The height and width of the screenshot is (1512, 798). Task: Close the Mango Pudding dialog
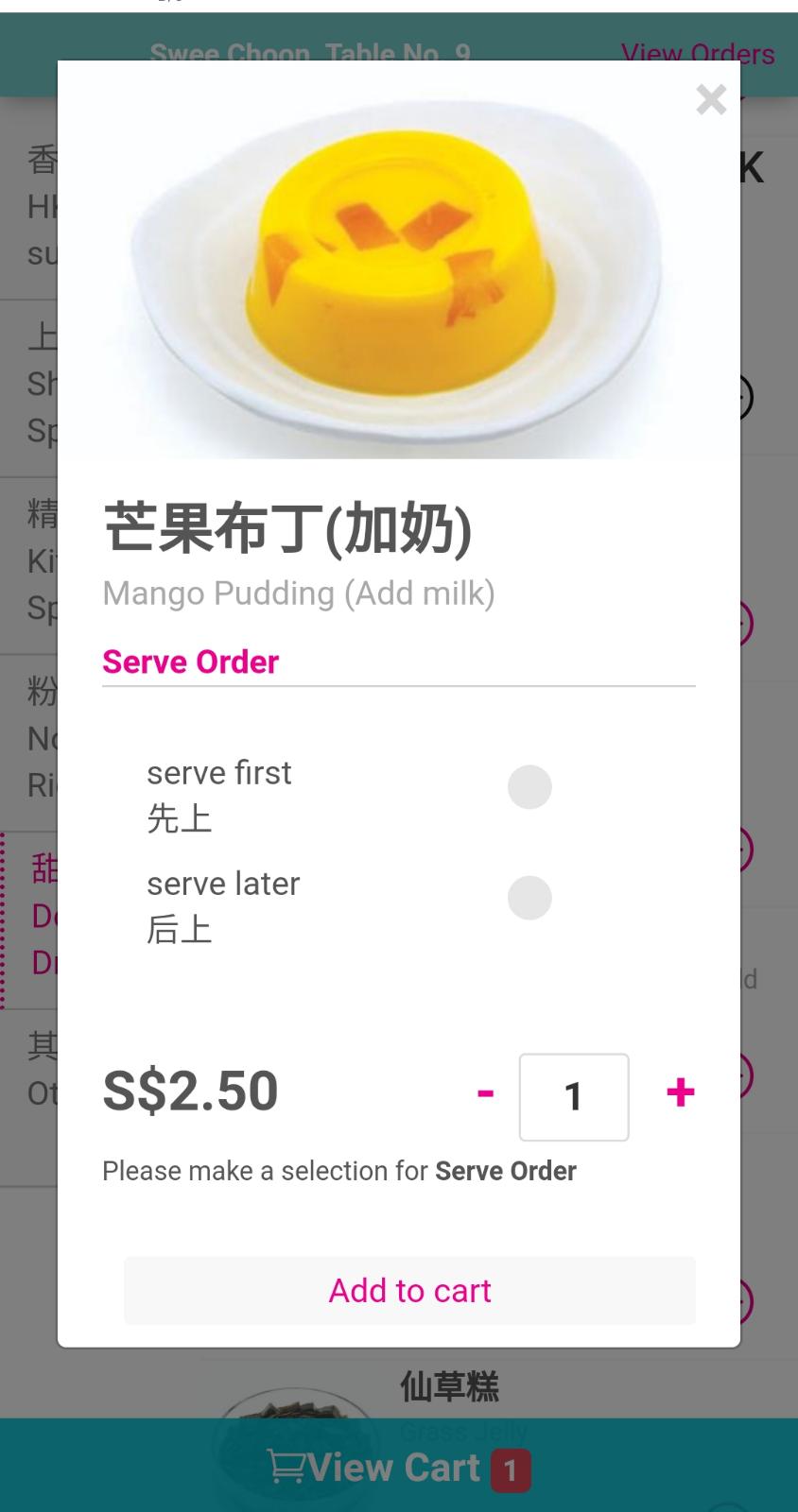coord(711,99)
